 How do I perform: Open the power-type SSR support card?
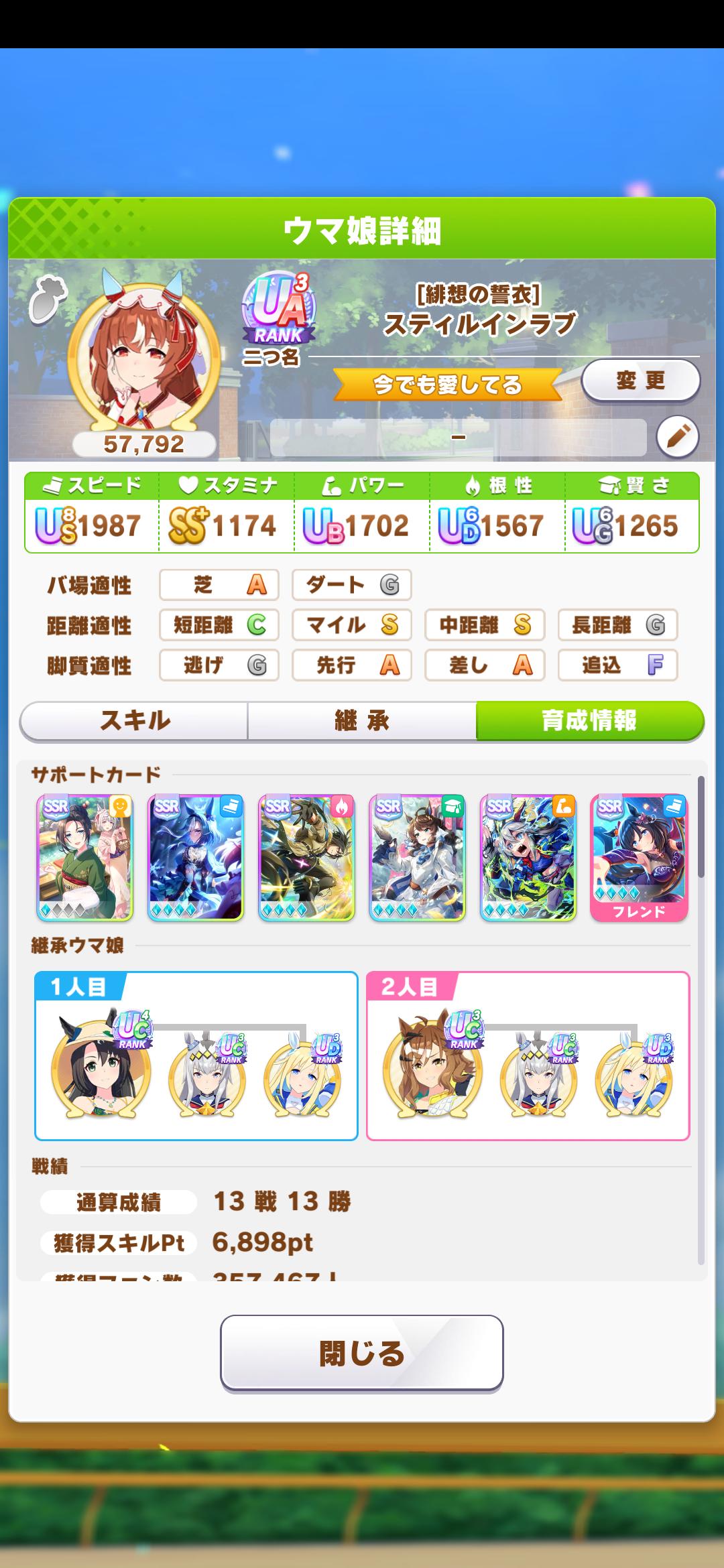pyautogui.click(x=528, y=857)
